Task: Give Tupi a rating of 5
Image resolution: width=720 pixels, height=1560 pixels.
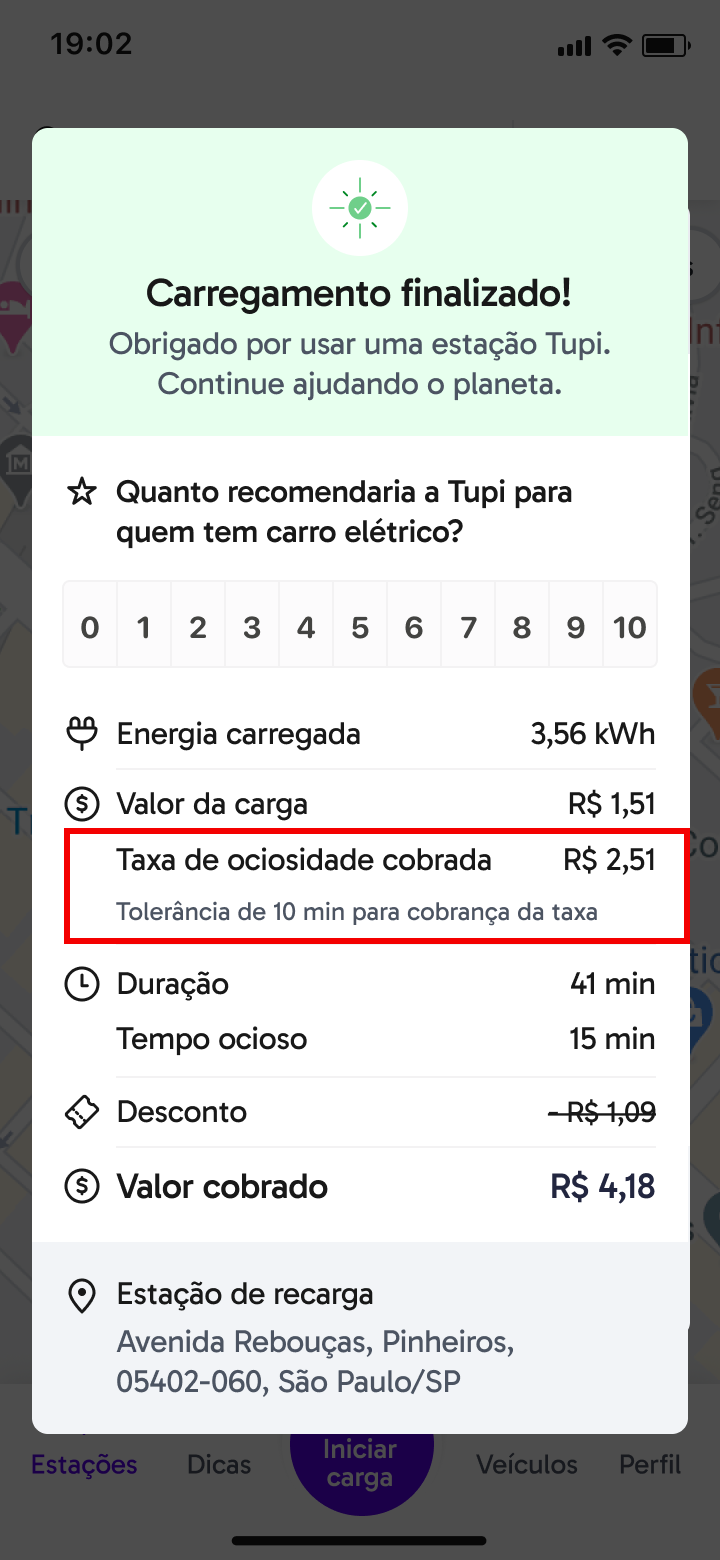Action: (x=360, y=628)
